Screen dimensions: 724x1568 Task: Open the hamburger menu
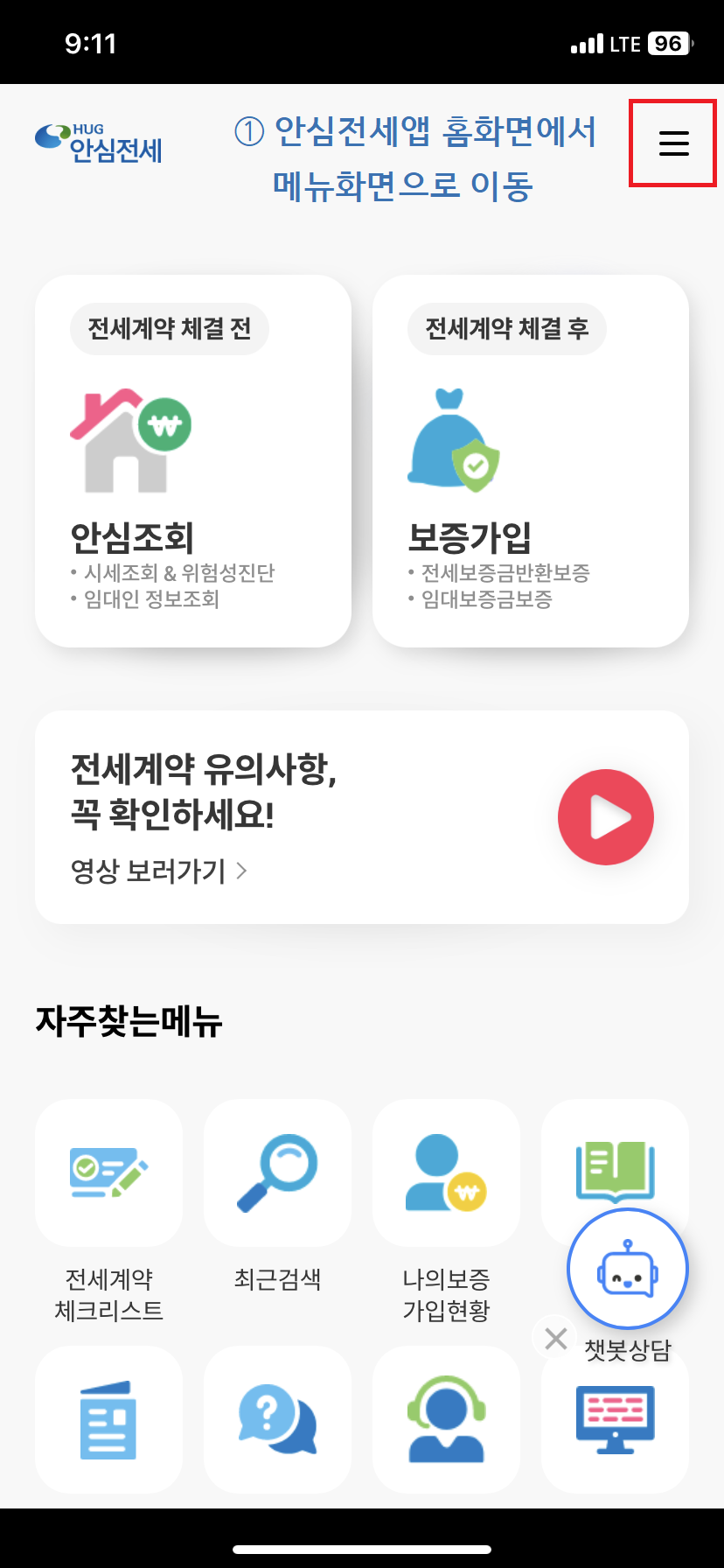click(x=673, y=143)
